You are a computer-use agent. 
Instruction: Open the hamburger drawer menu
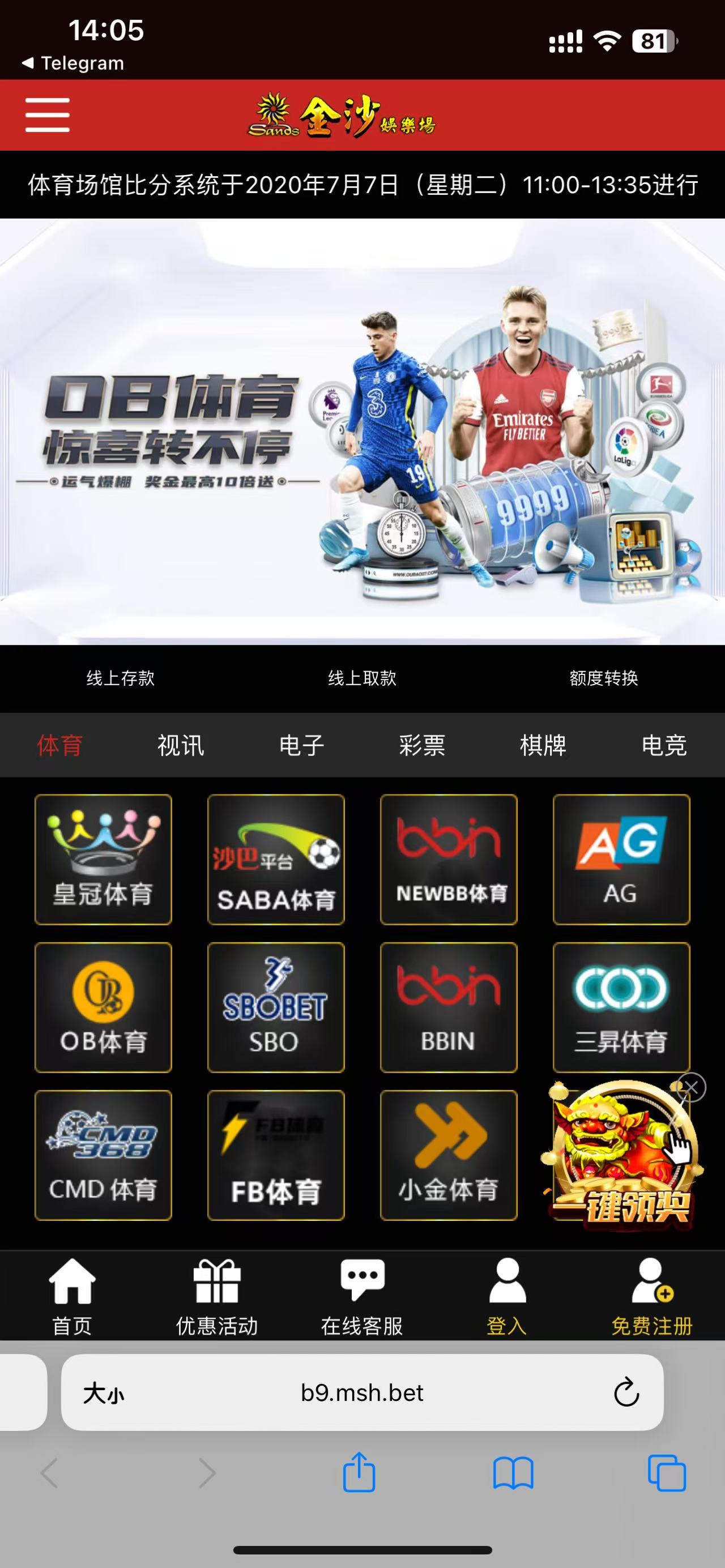(x=48, y=115)
